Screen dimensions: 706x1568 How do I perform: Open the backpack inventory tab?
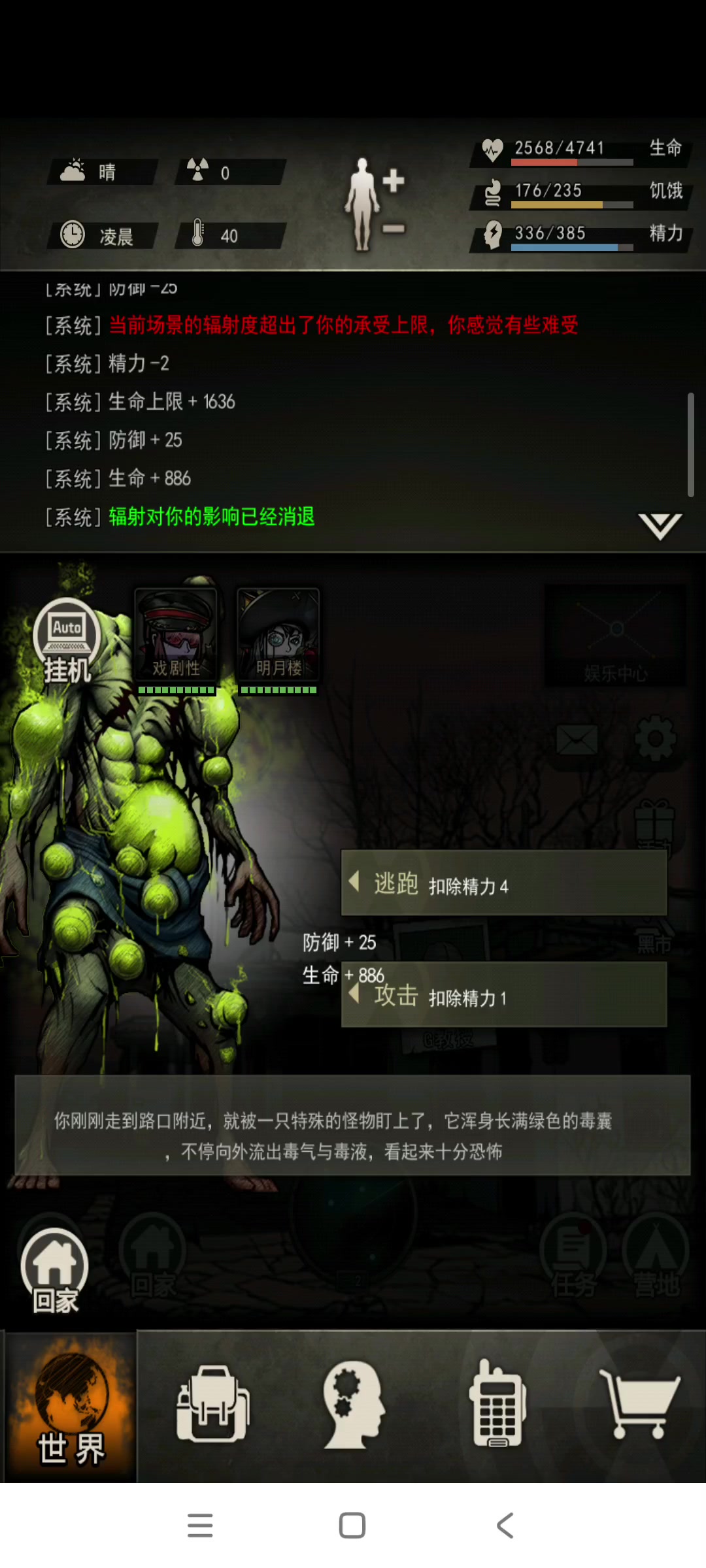pyautogui.click(x=212, y=1405)
